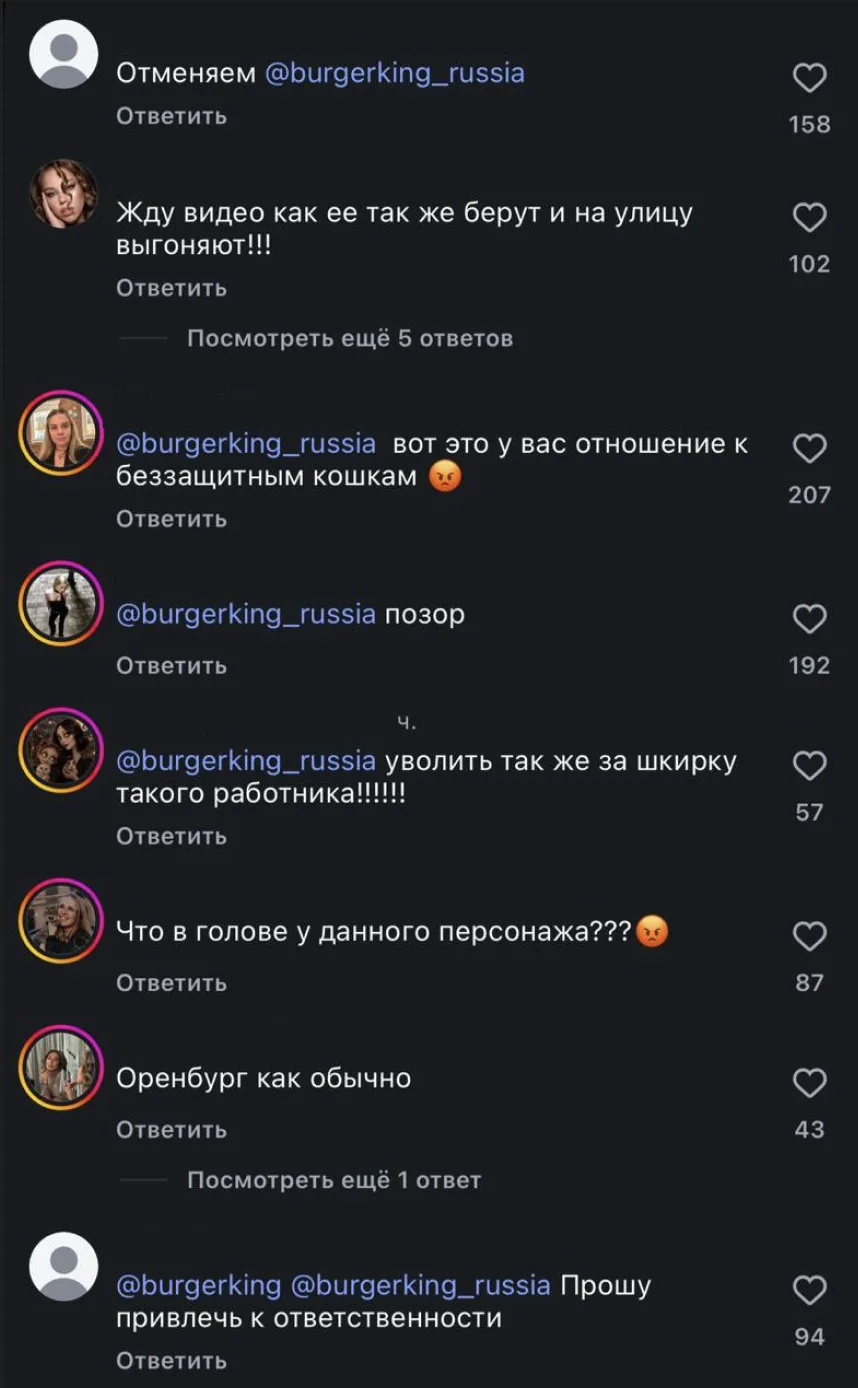Image resolution: width=858 pixels, height=1388 pixels.
Task: Reply to "Прошу привлечь к ответственности" comment
Action: pos(172,1361)
